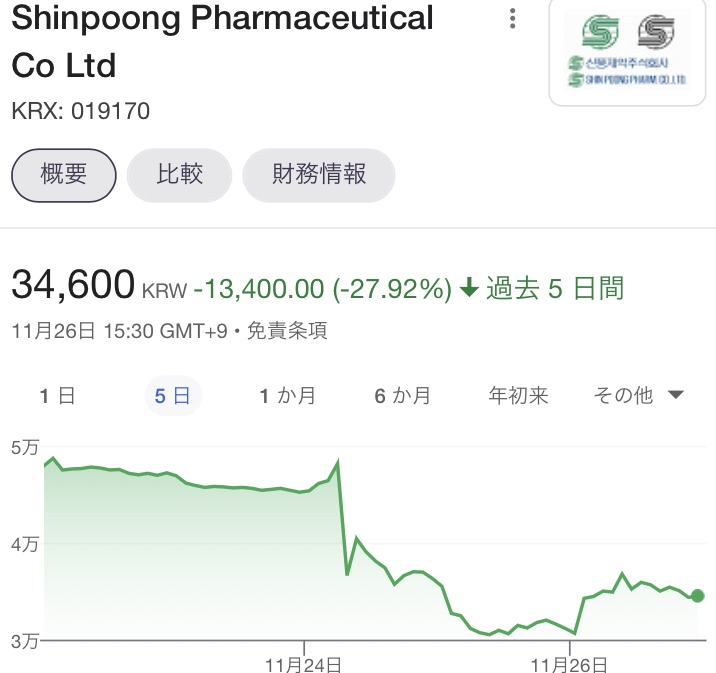Show the 1 日 chart range
Screen dimensions: 716x673
point(57,396)
